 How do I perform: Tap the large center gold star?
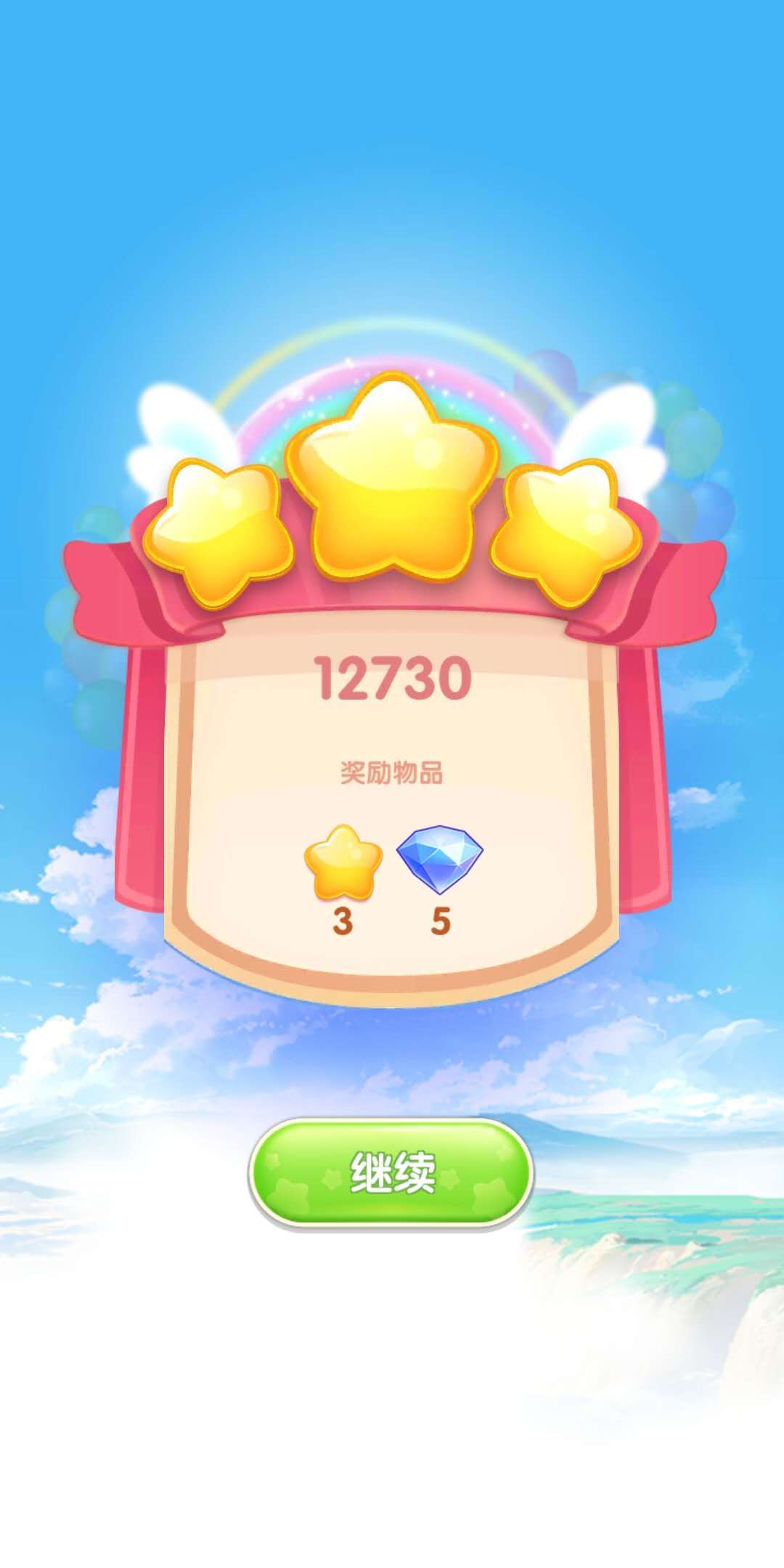pyautogui.click(x=392, y=479)
